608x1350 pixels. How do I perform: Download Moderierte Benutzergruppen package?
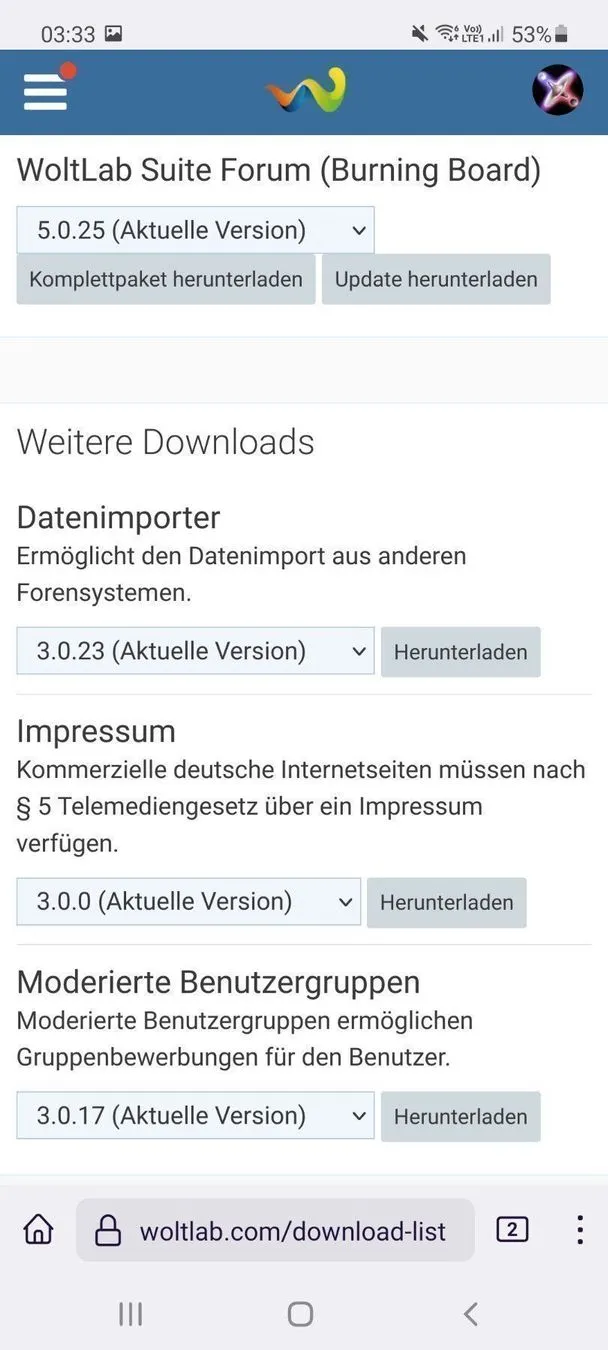(460, 1116)
